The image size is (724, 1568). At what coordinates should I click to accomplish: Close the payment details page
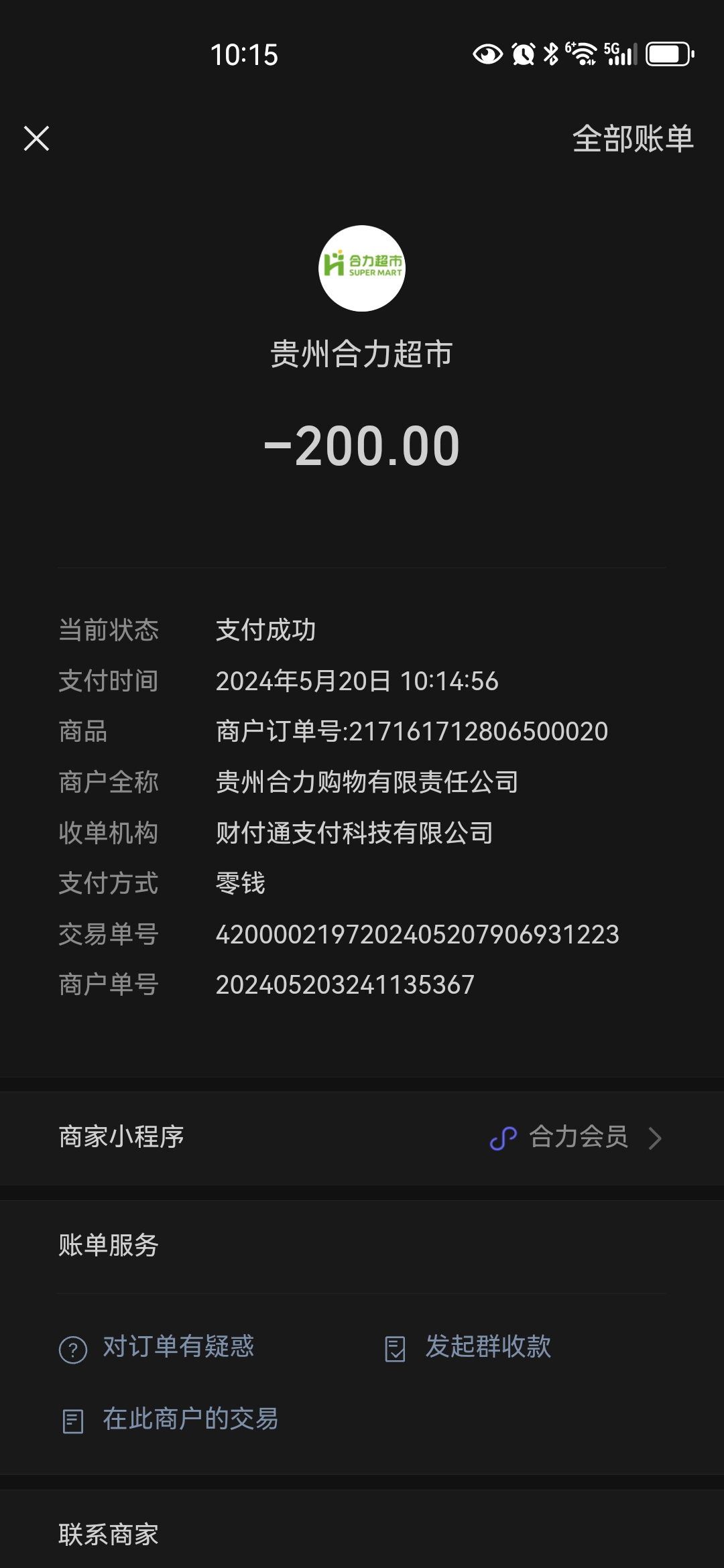36,139
